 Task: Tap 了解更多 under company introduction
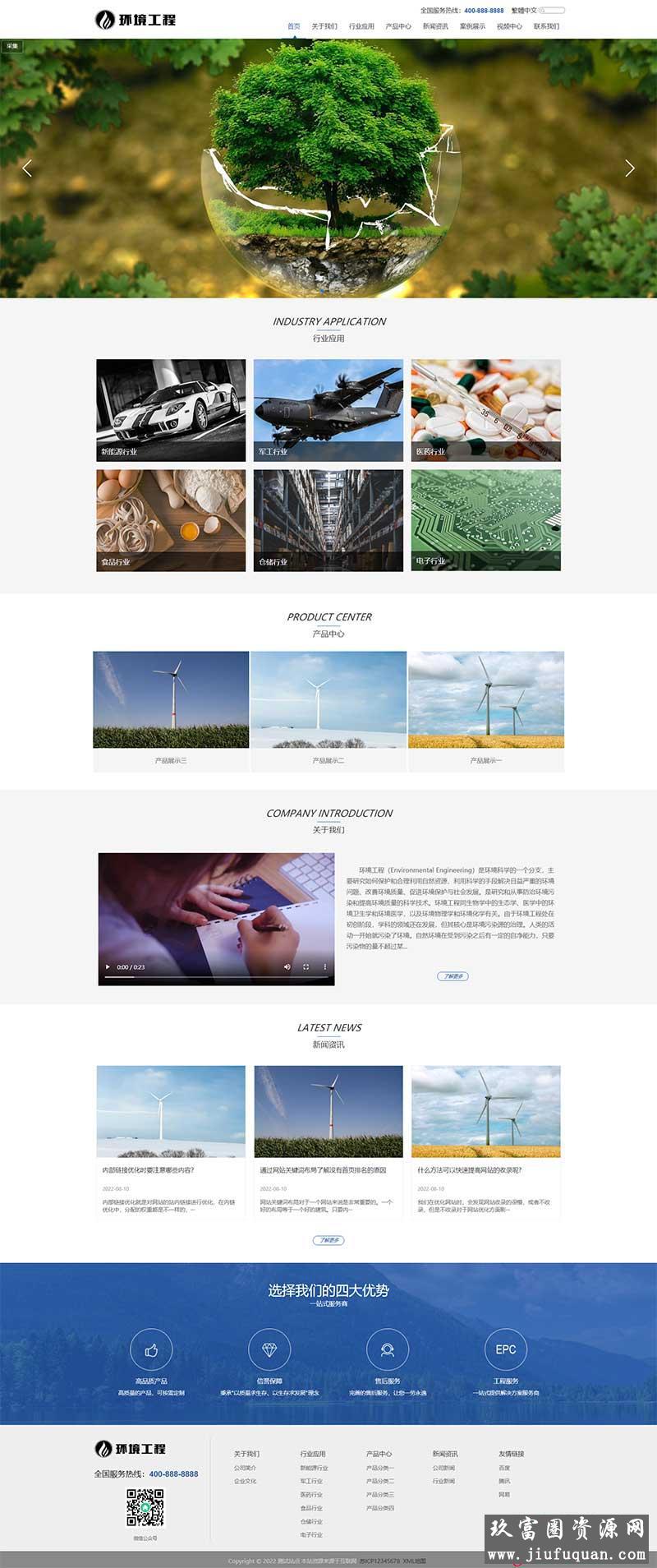pyautogui.click(x=453, y=976)
